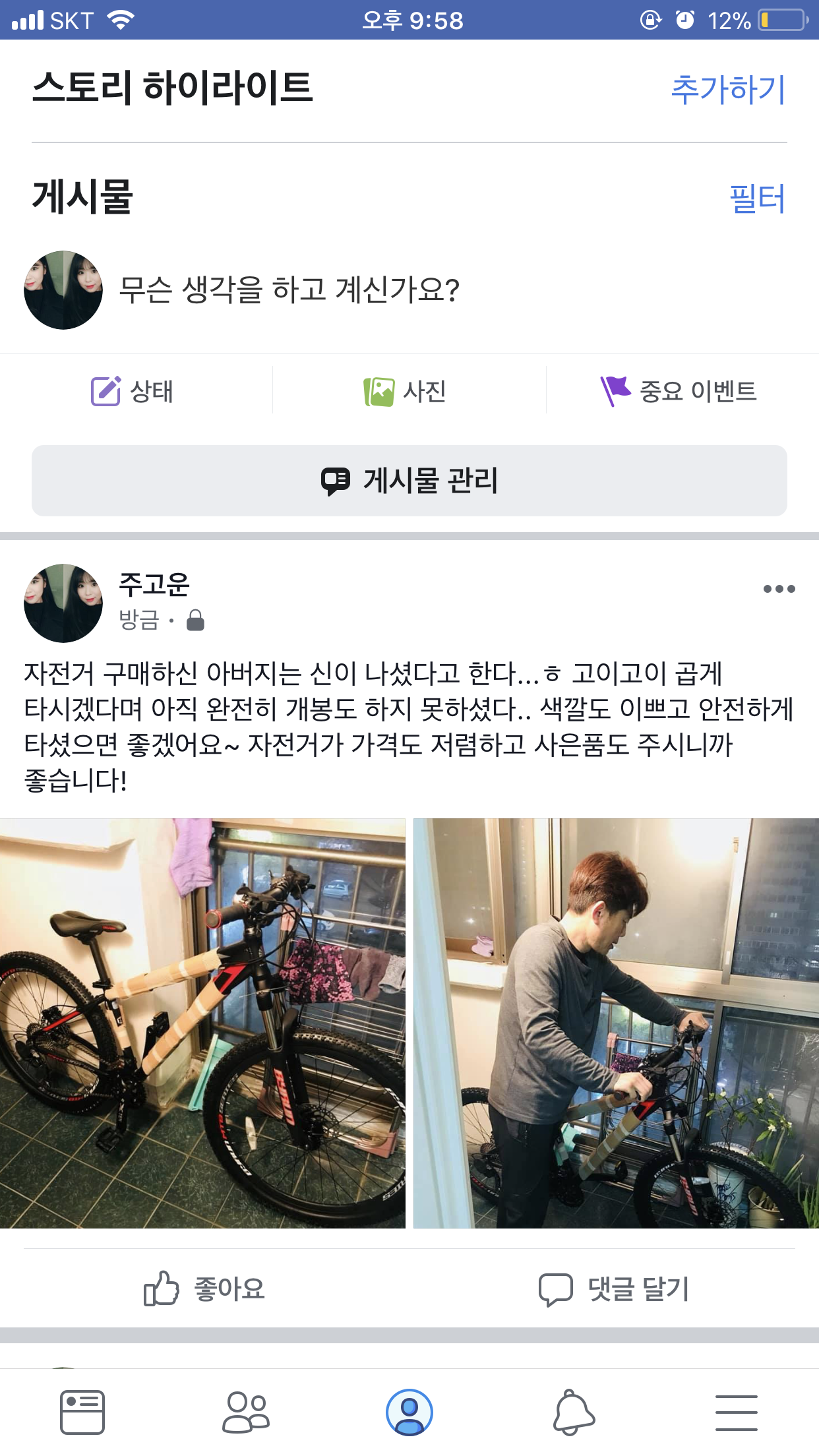The image size is (819, 1456).
Task: Select the profile tab in bottom bar
Action: [409, 1412]
